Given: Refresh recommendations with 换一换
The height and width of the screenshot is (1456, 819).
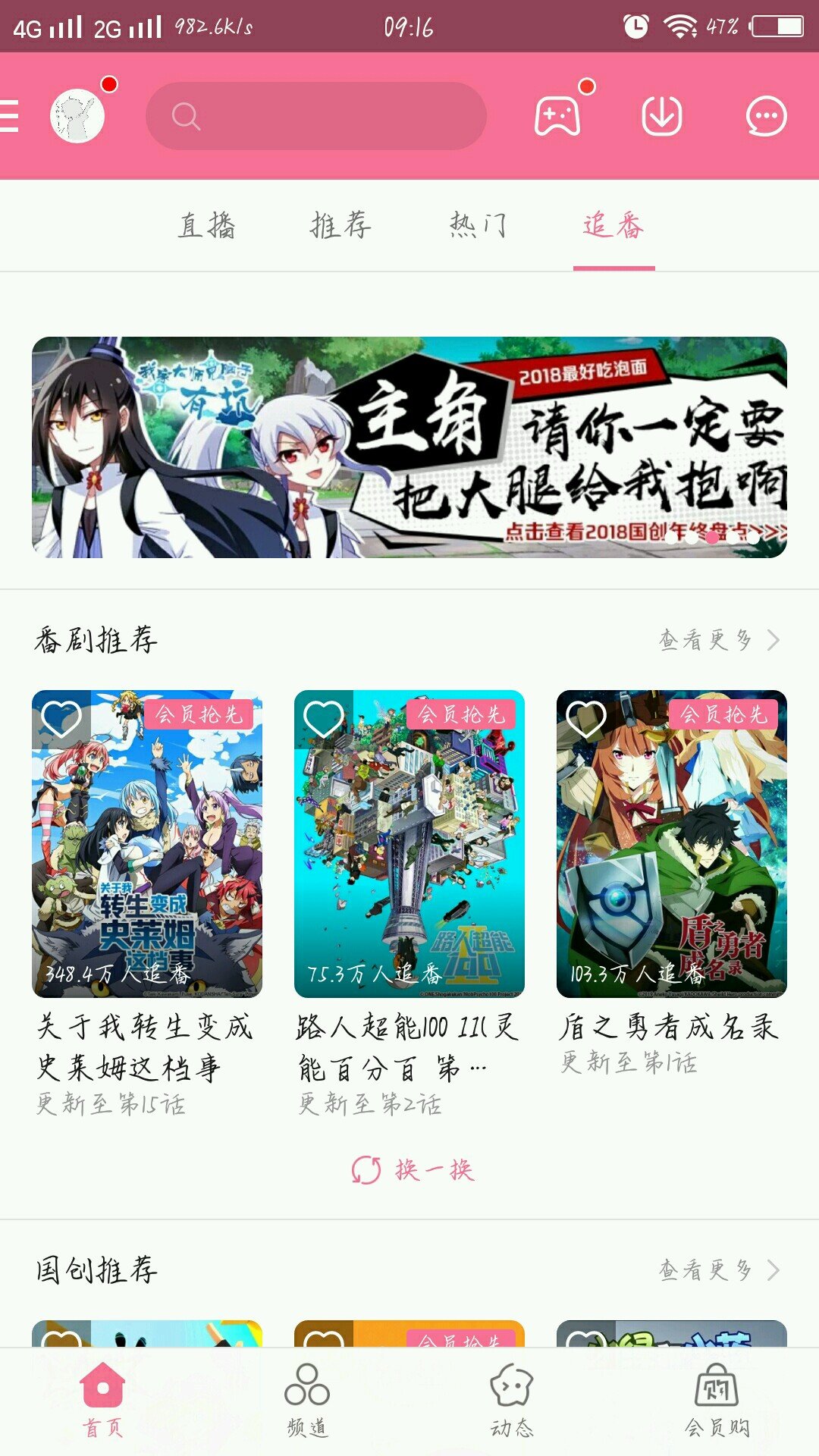Looking at the screenshot, I should [x=413, y=1170].
